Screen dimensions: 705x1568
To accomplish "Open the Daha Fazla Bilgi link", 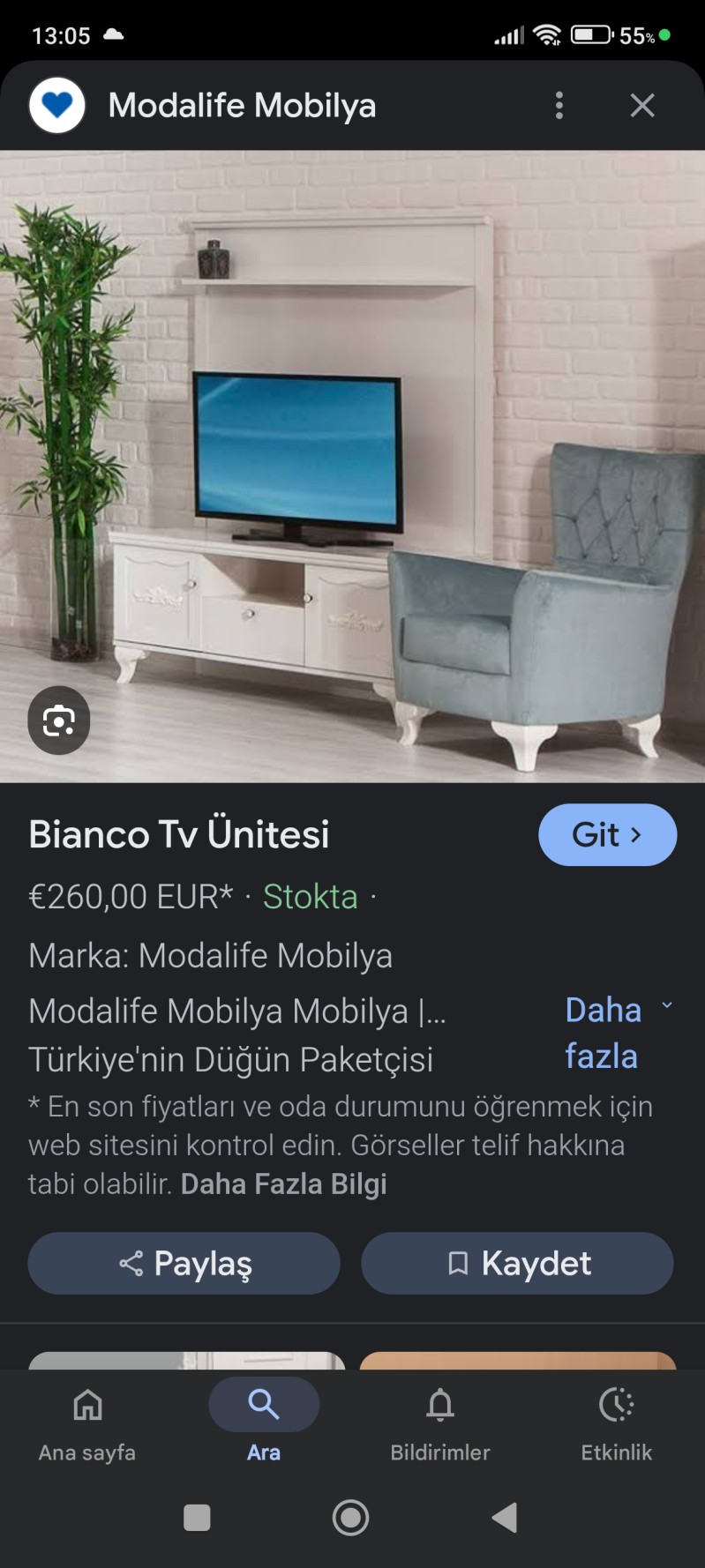I will click(x=283, y=1183).
